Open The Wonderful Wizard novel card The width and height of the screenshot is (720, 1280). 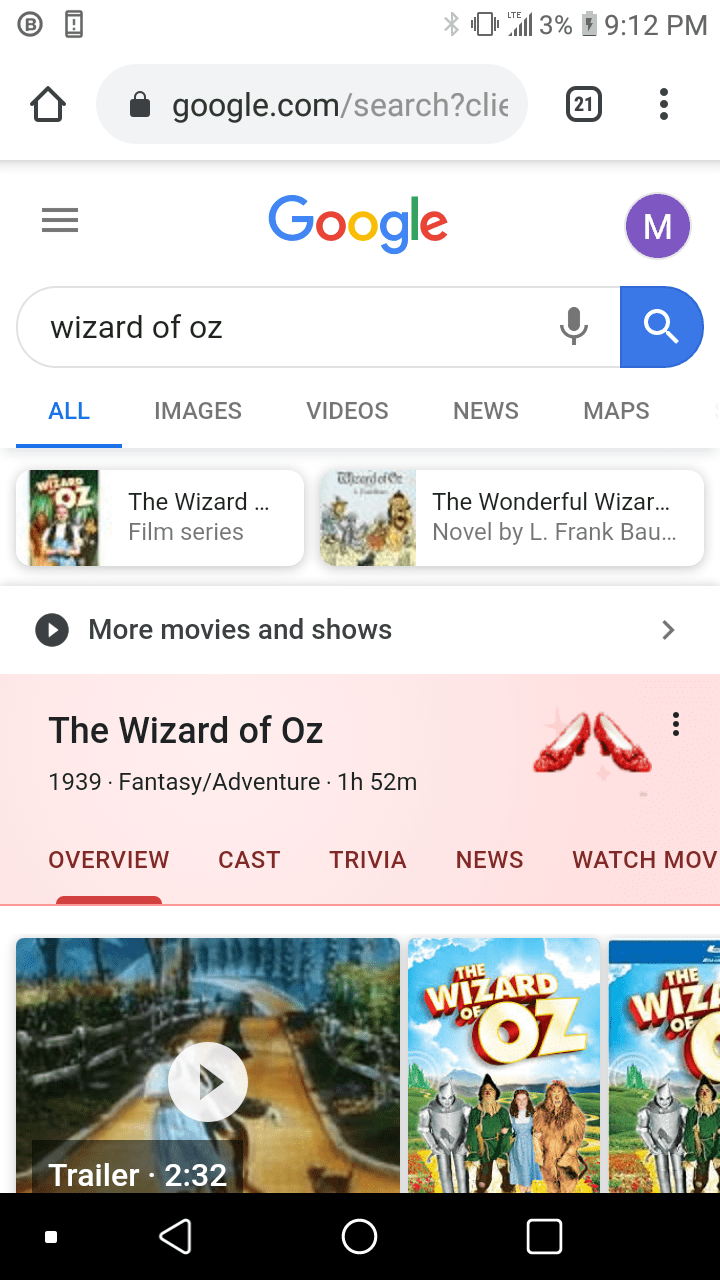512,518
